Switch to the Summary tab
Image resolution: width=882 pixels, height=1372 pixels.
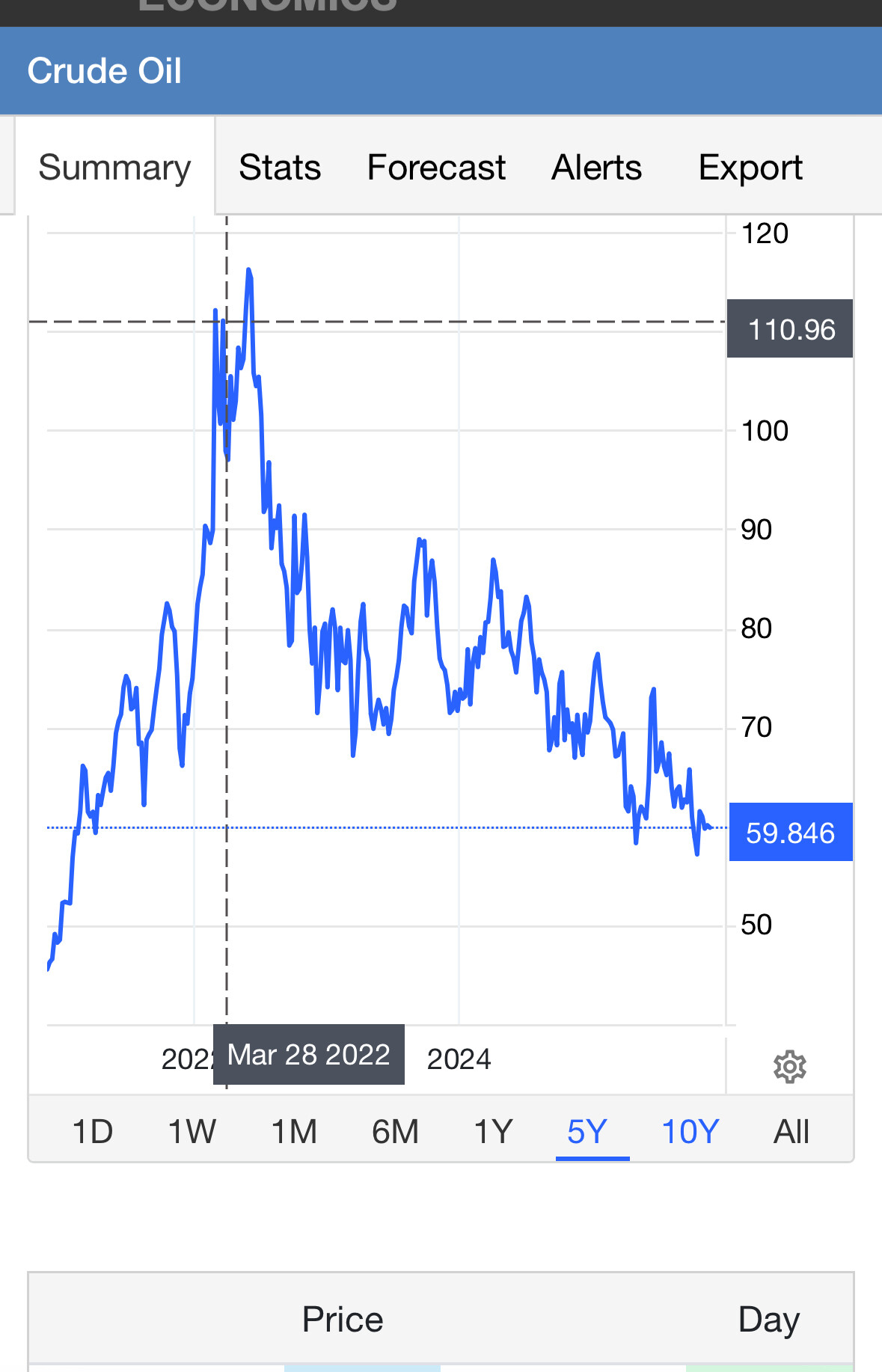114,168
